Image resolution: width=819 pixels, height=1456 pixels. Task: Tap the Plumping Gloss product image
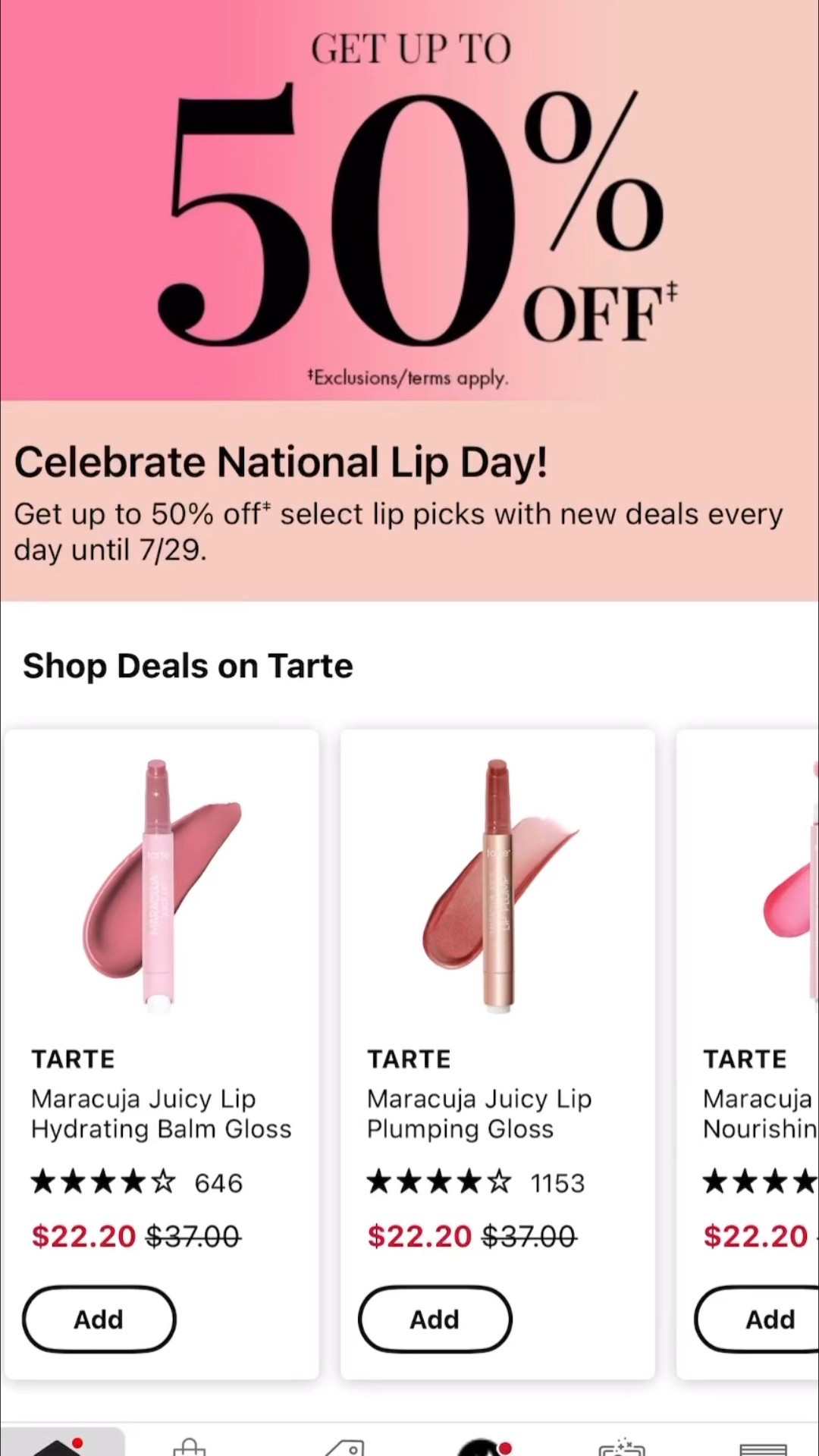pos(497,880)
